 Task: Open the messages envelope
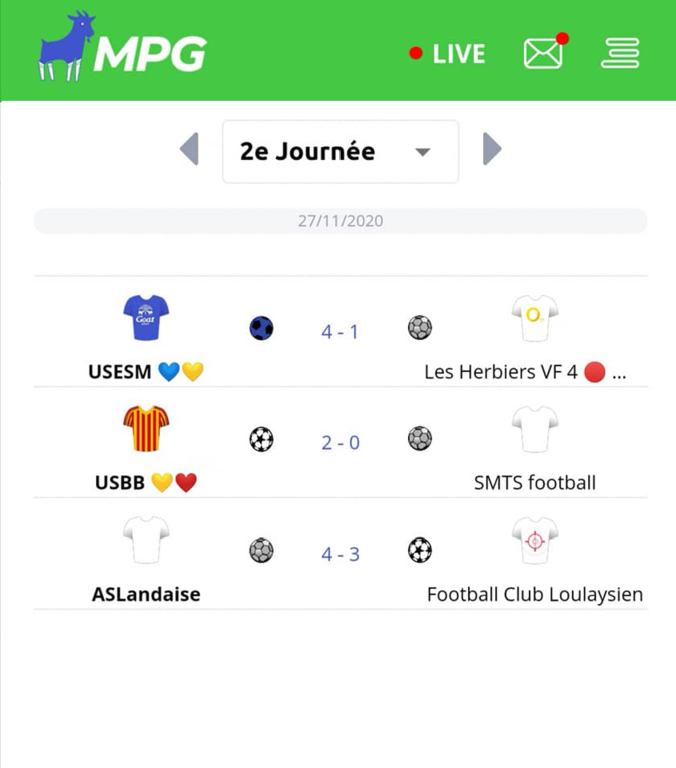point(543,54)
